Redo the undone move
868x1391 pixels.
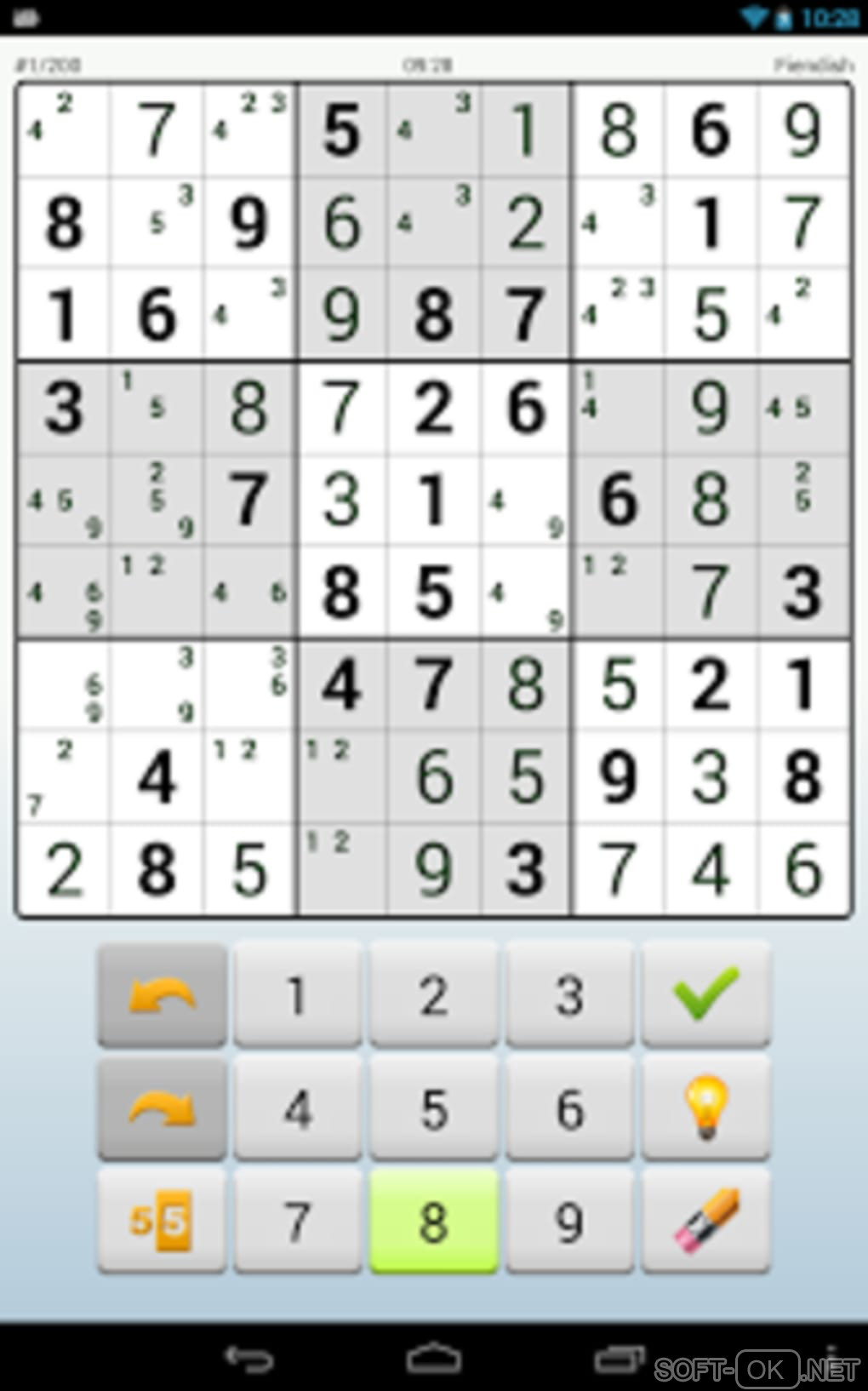pyautogui.click(x=162, y=1108)
